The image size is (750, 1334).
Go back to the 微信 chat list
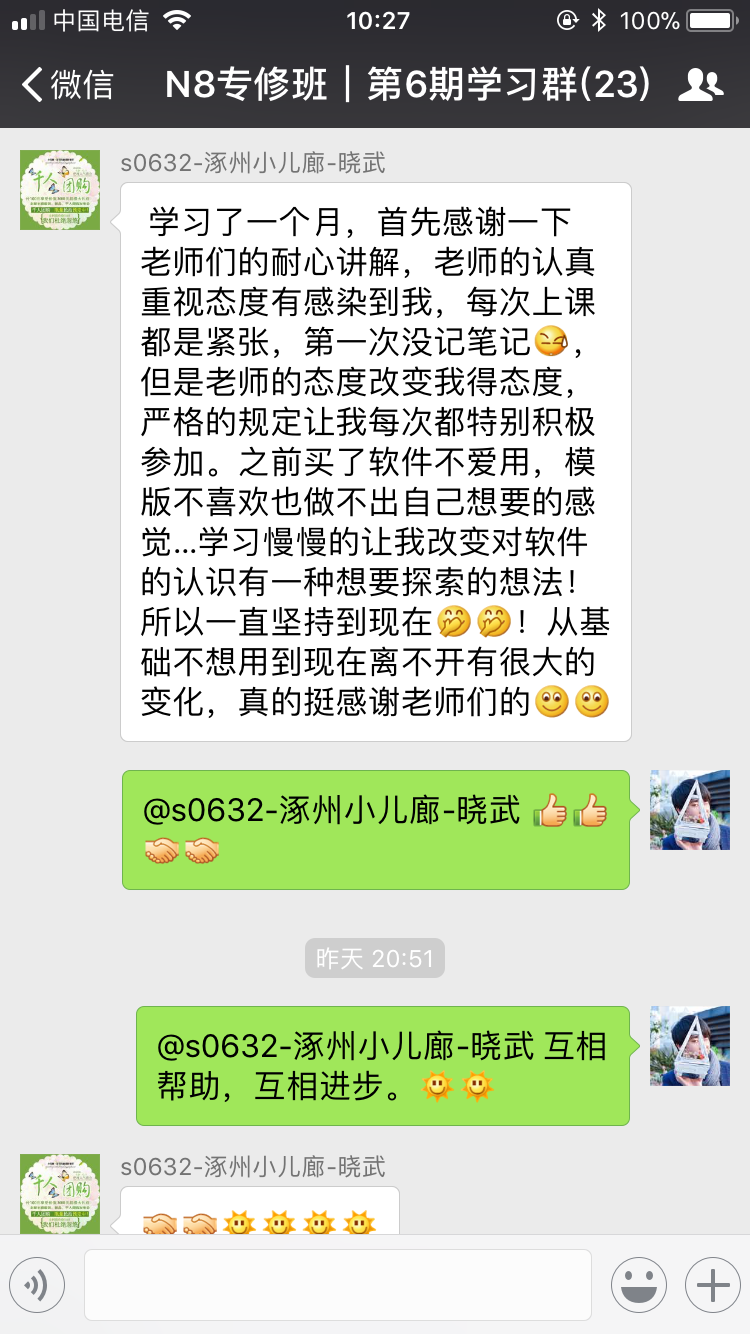(x=66, y=85)
